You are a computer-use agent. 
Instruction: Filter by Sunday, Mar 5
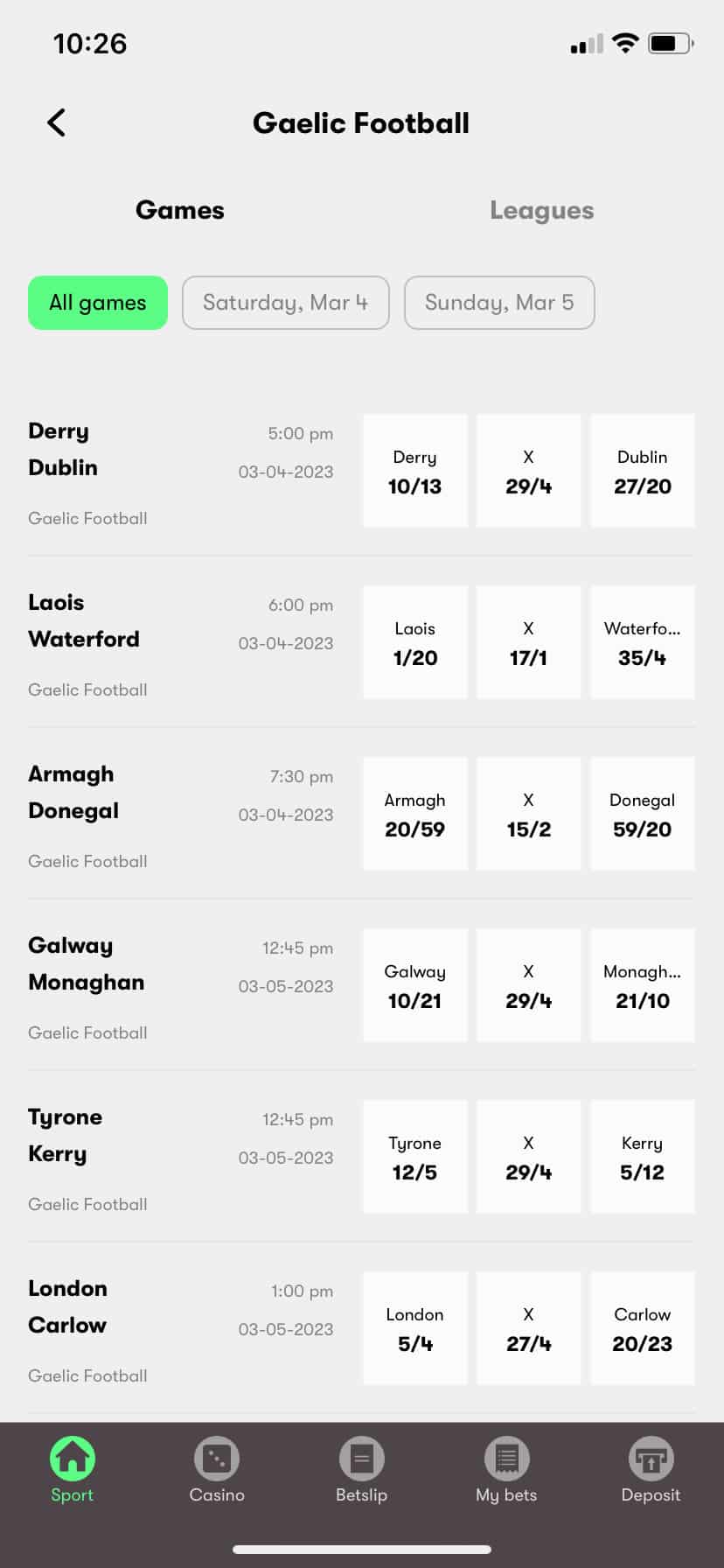[x=499, y=303]
